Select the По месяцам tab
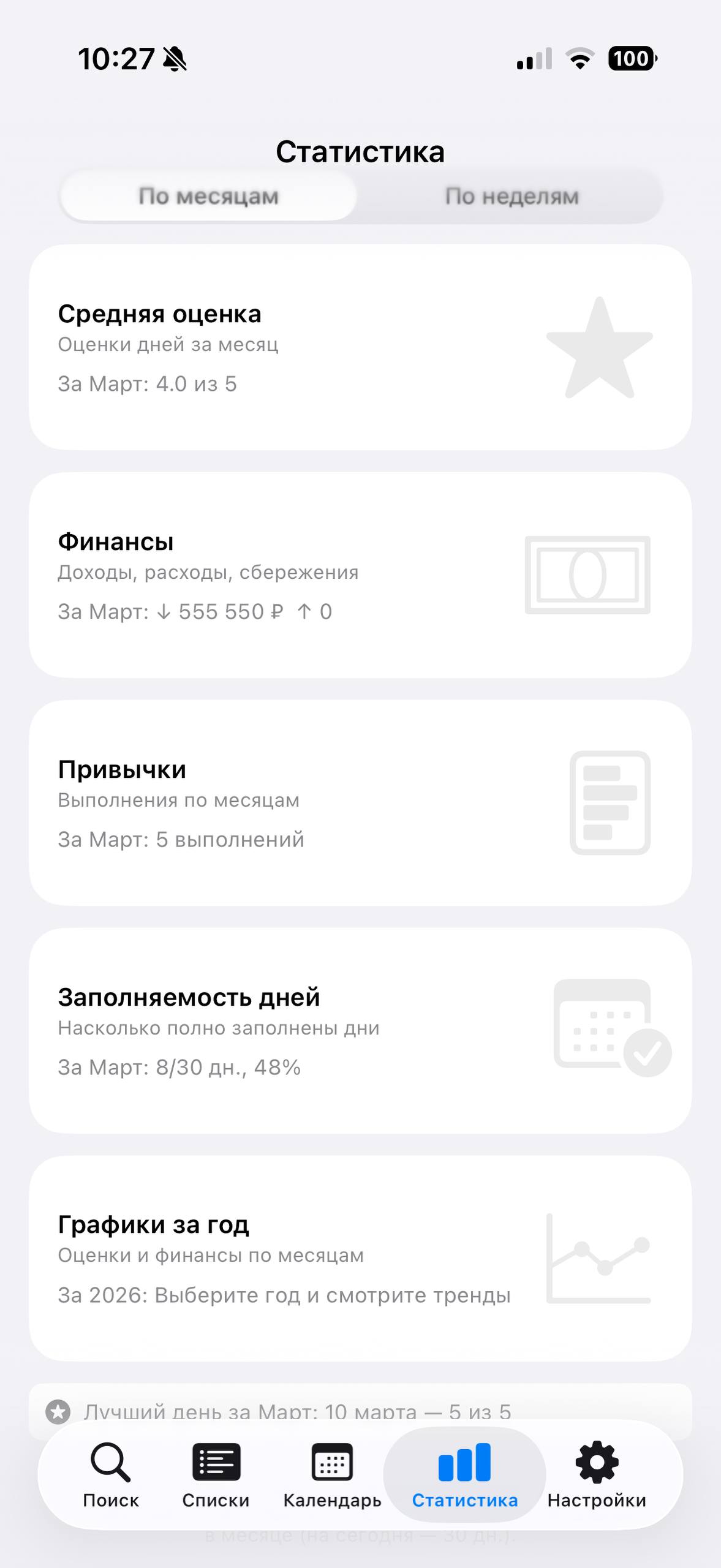Viewport: 721px width, 1568px height. (x=208, y=197)
